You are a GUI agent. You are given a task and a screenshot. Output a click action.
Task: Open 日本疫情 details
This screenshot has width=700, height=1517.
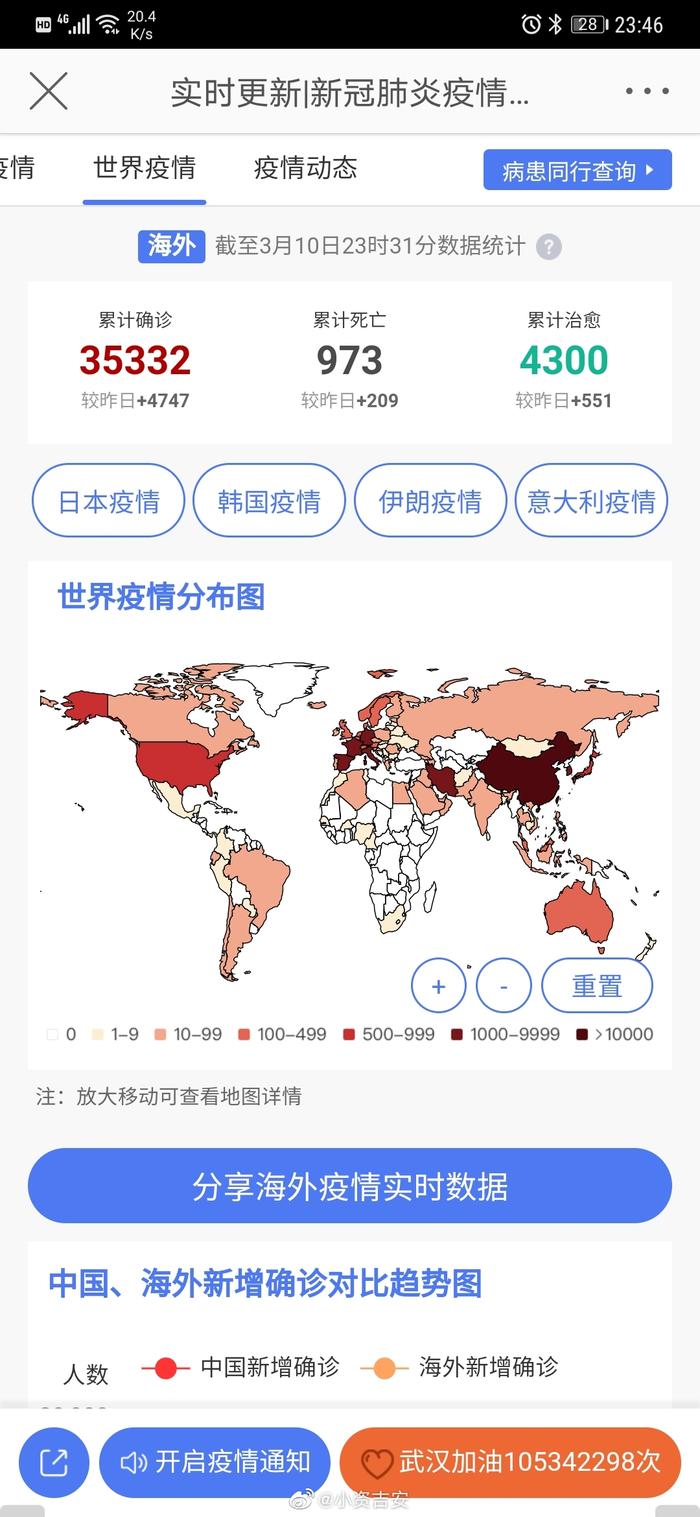coord(108,501)
